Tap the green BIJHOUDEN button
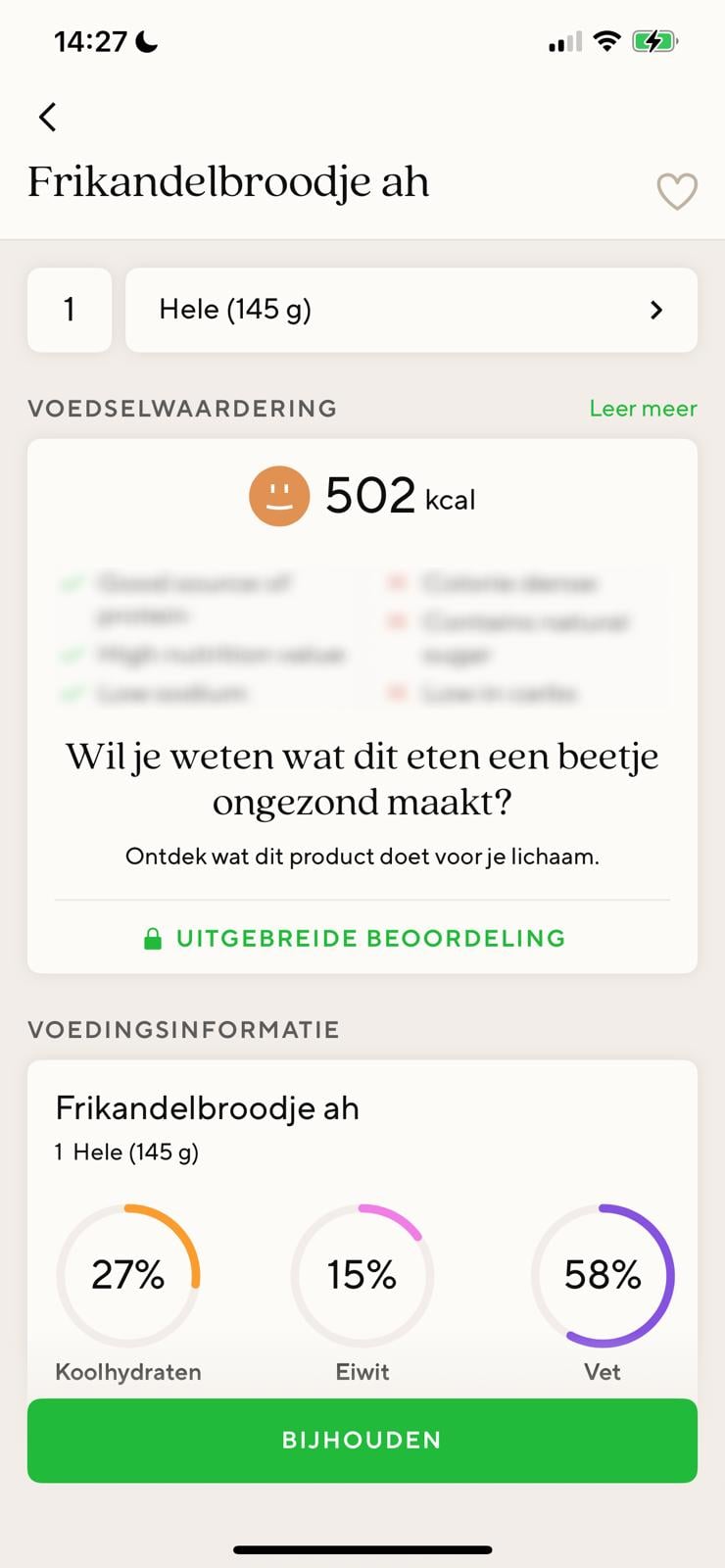Screen dimensions: 725x1568 point(362,1440)
